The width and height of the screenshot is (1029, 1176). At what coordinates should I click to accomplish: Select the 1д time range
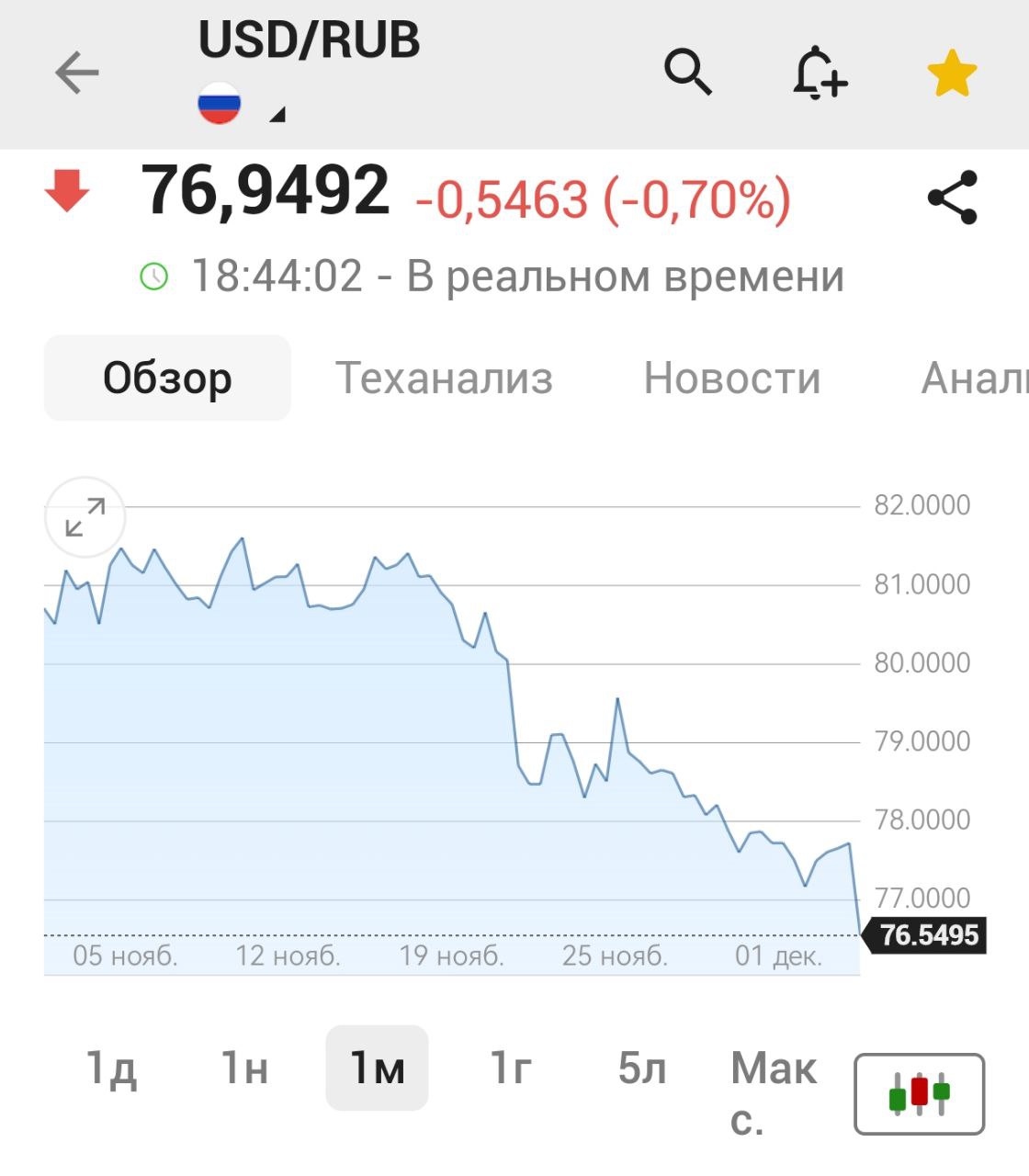pos(114,1068)
